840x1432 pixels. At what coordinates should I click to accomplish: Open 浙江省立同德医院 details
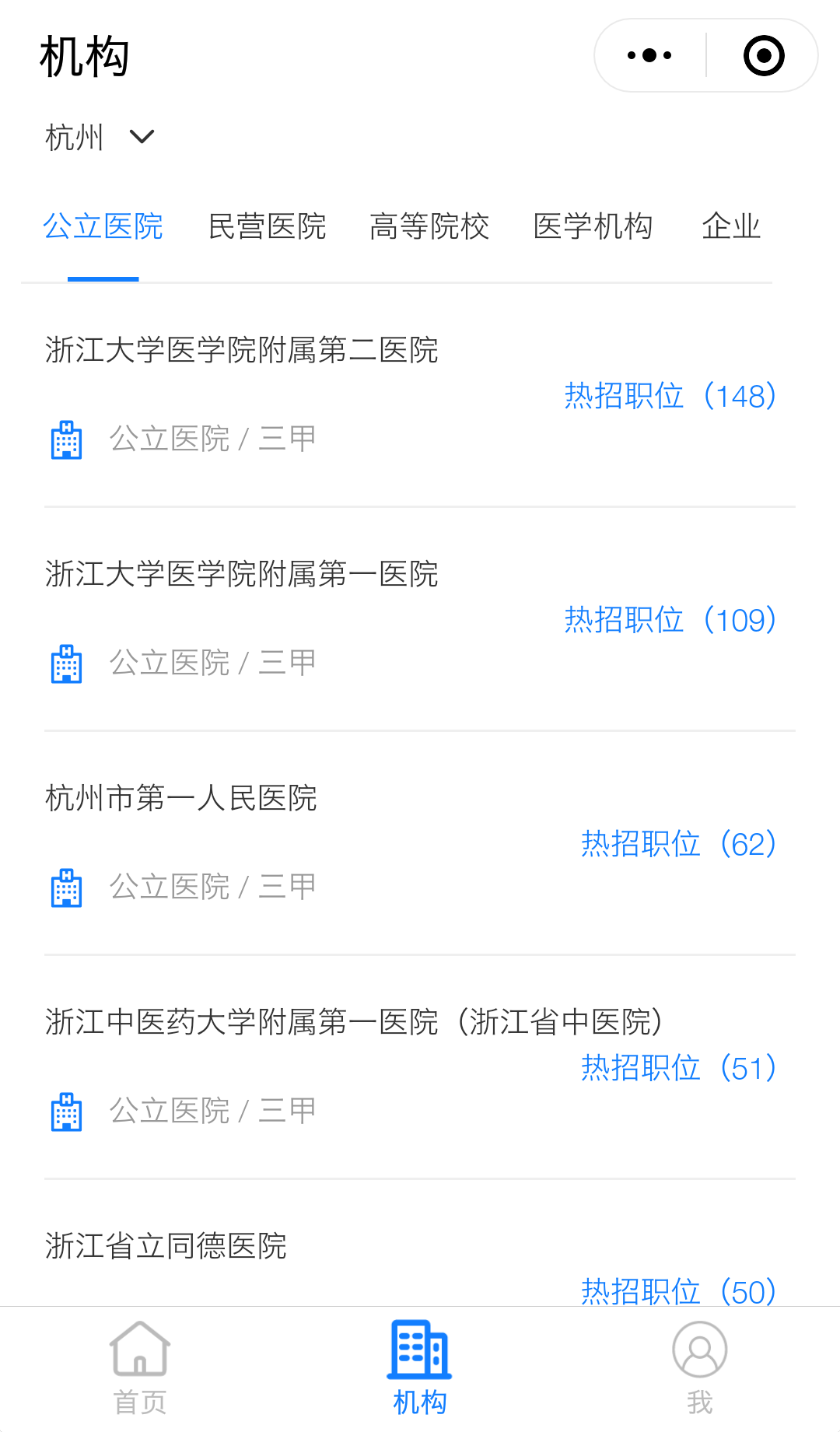point(166,1246)
